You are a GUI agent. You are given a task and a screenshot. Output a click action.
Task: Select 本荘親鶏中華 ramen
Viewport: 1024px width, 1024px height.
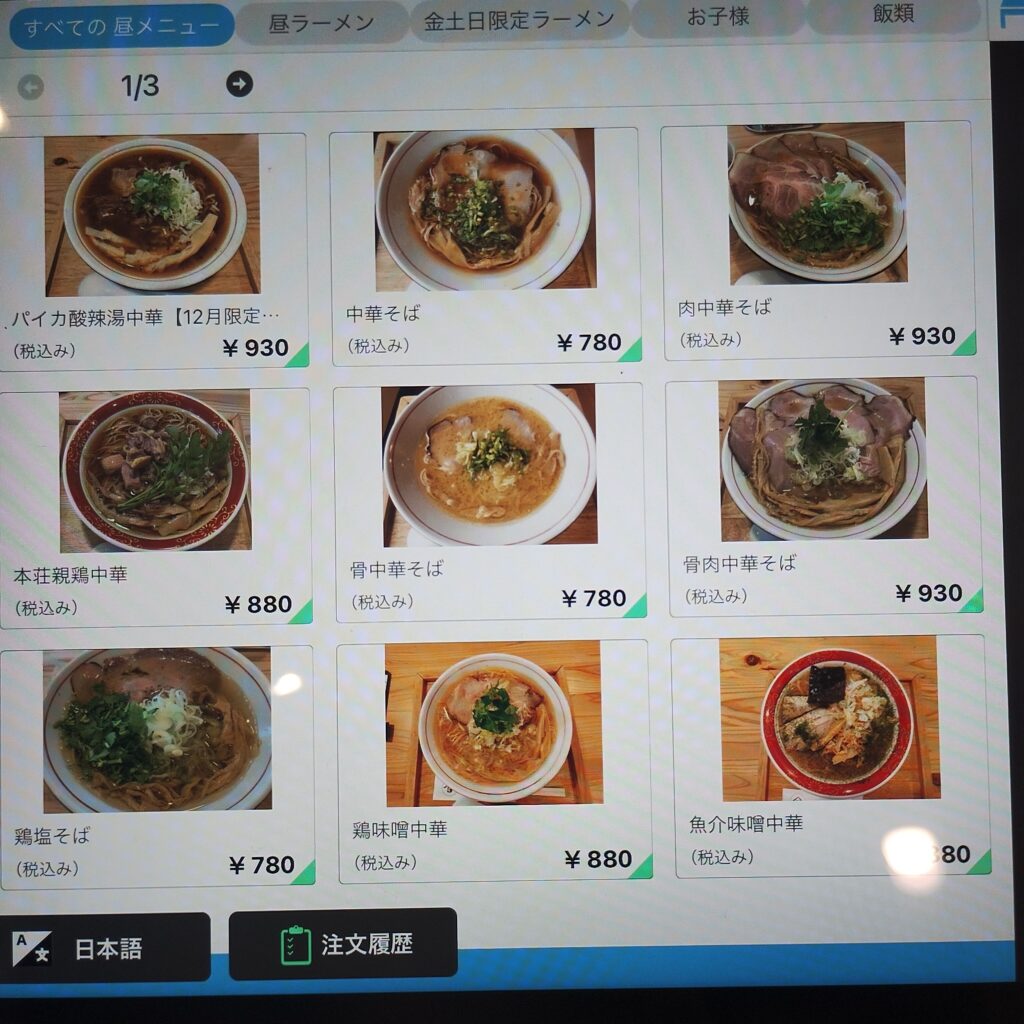[x=155, y=507]
